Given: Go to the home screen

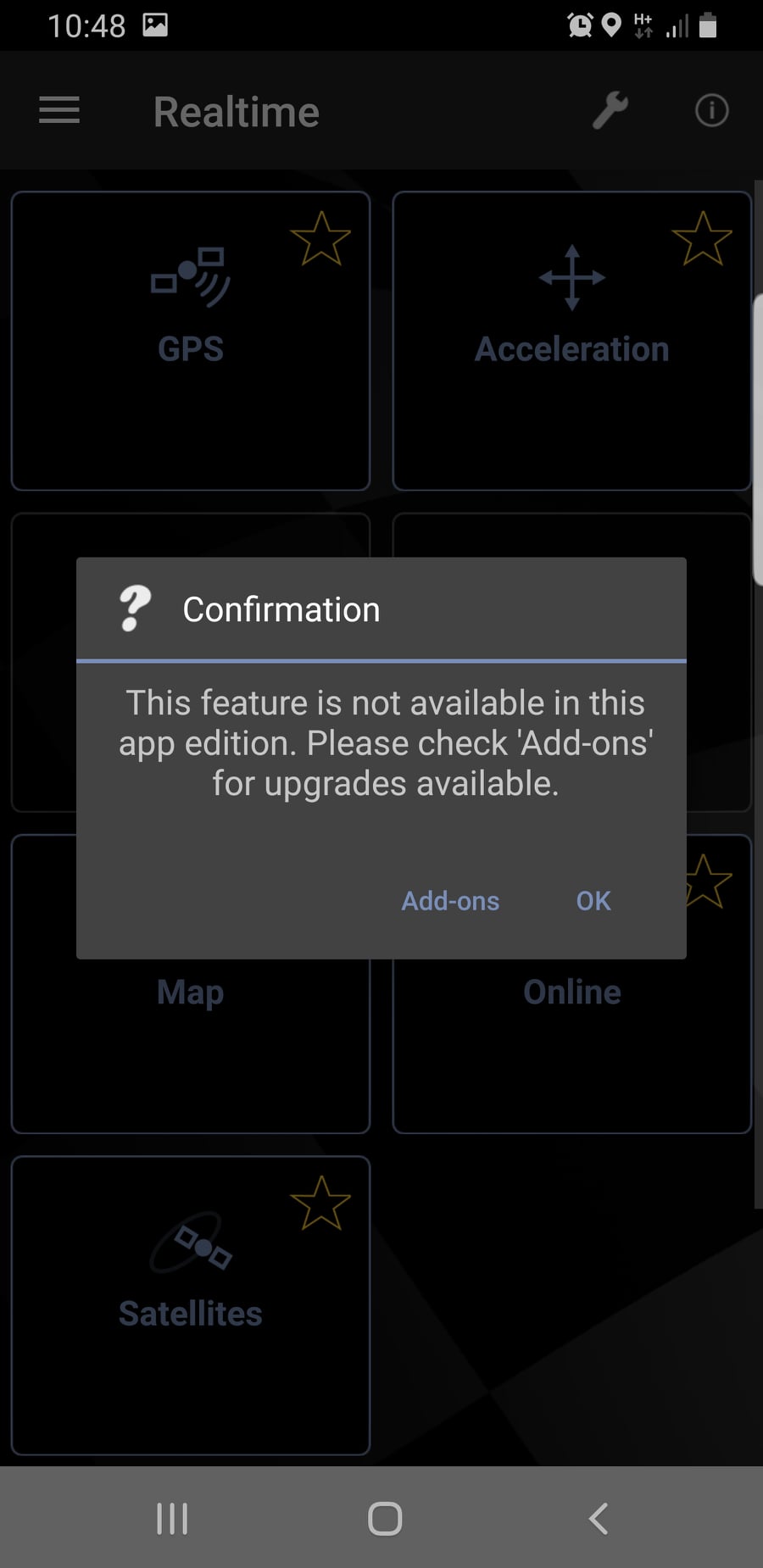Looking at the screenshot, I should [385, 1518].
